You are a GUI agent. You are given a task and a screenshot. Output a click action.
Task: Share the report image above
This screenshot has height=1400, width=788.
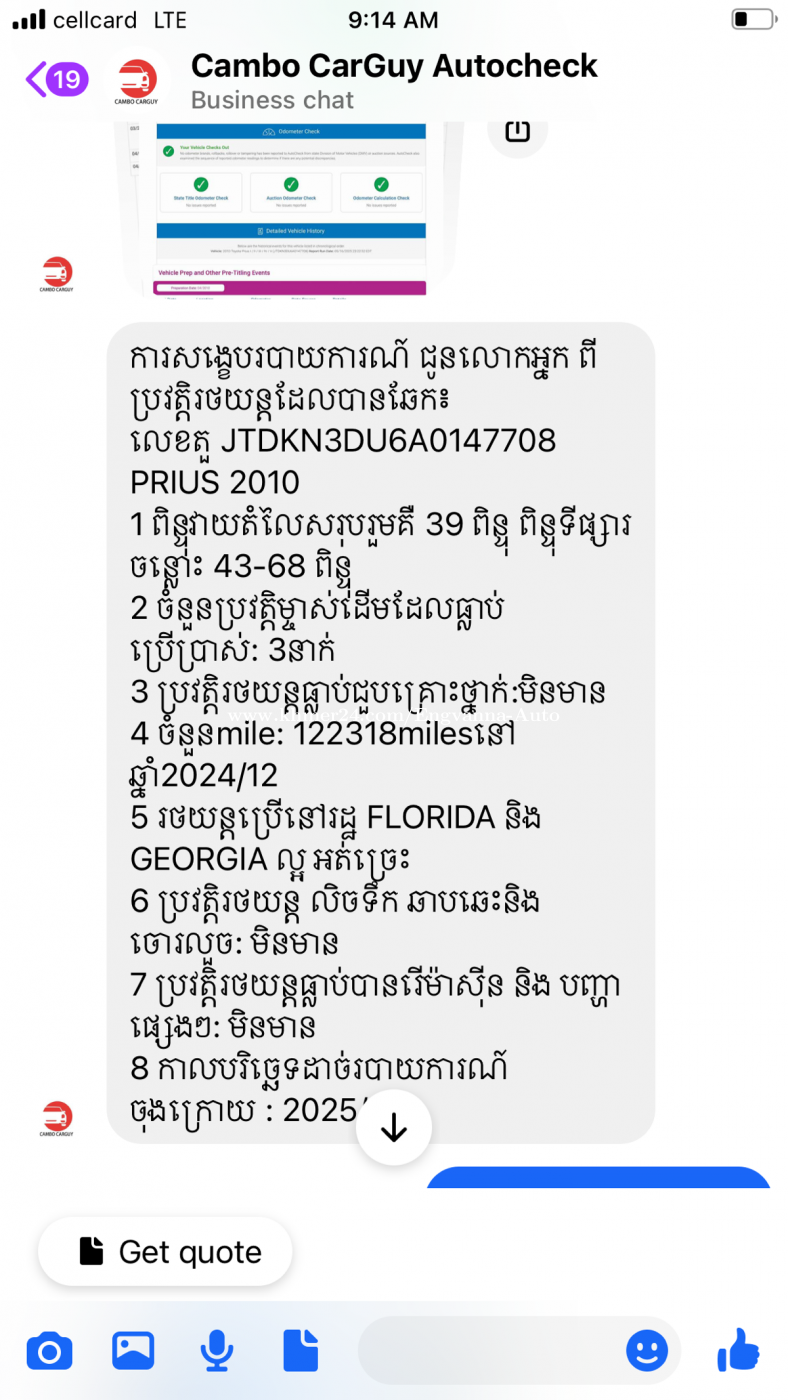coord(517,131)
